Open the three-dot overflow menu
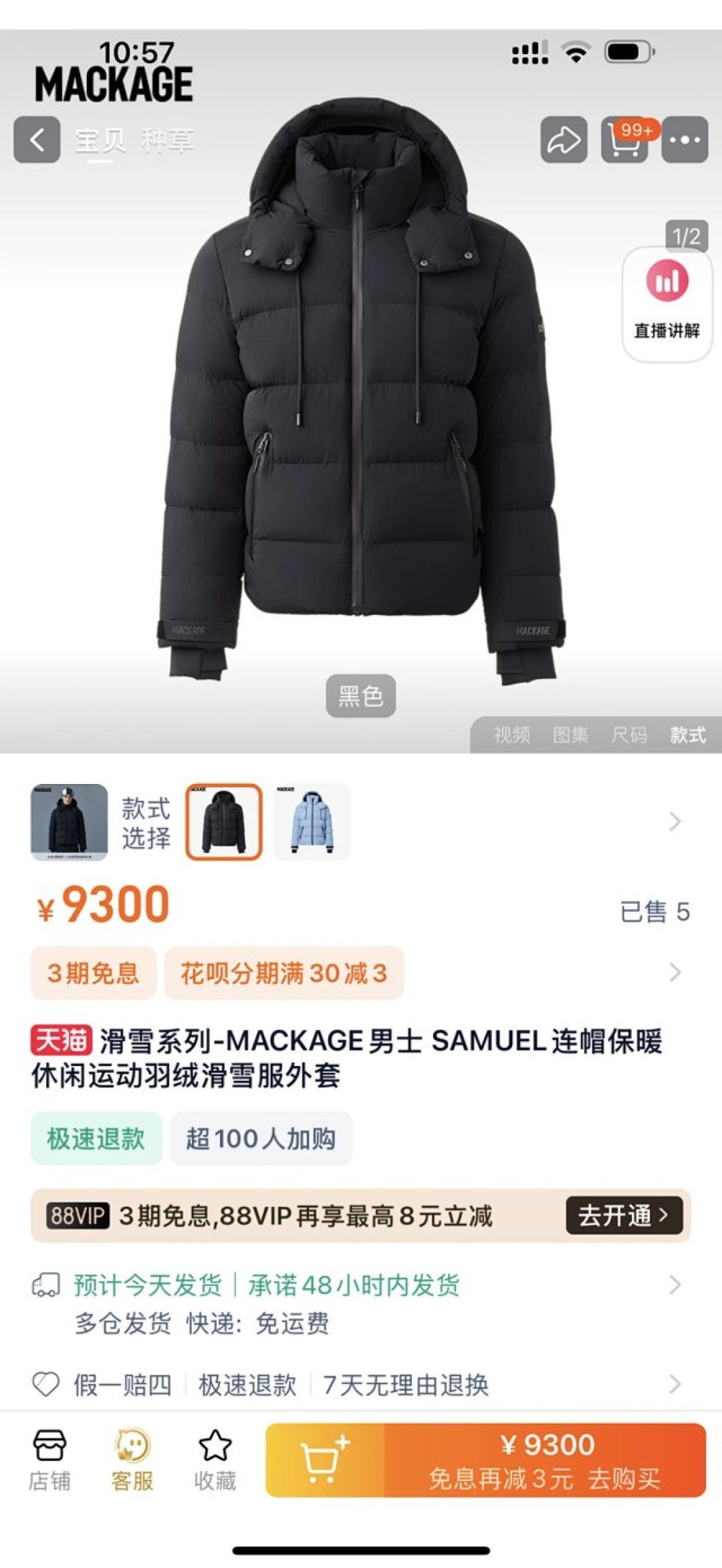Viewport: 722px width, 1568px height. [x=685, y=140]
